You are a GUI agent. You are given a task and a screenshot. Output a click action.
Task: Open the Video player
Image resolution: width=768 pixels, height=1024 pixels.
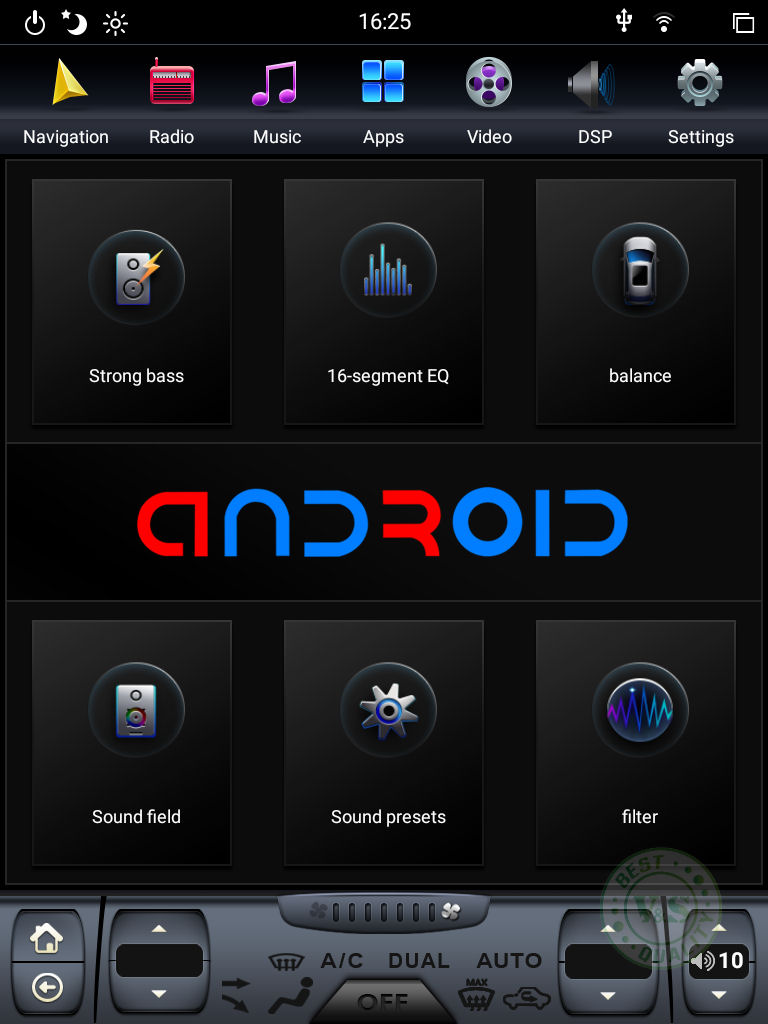[489, 100]
